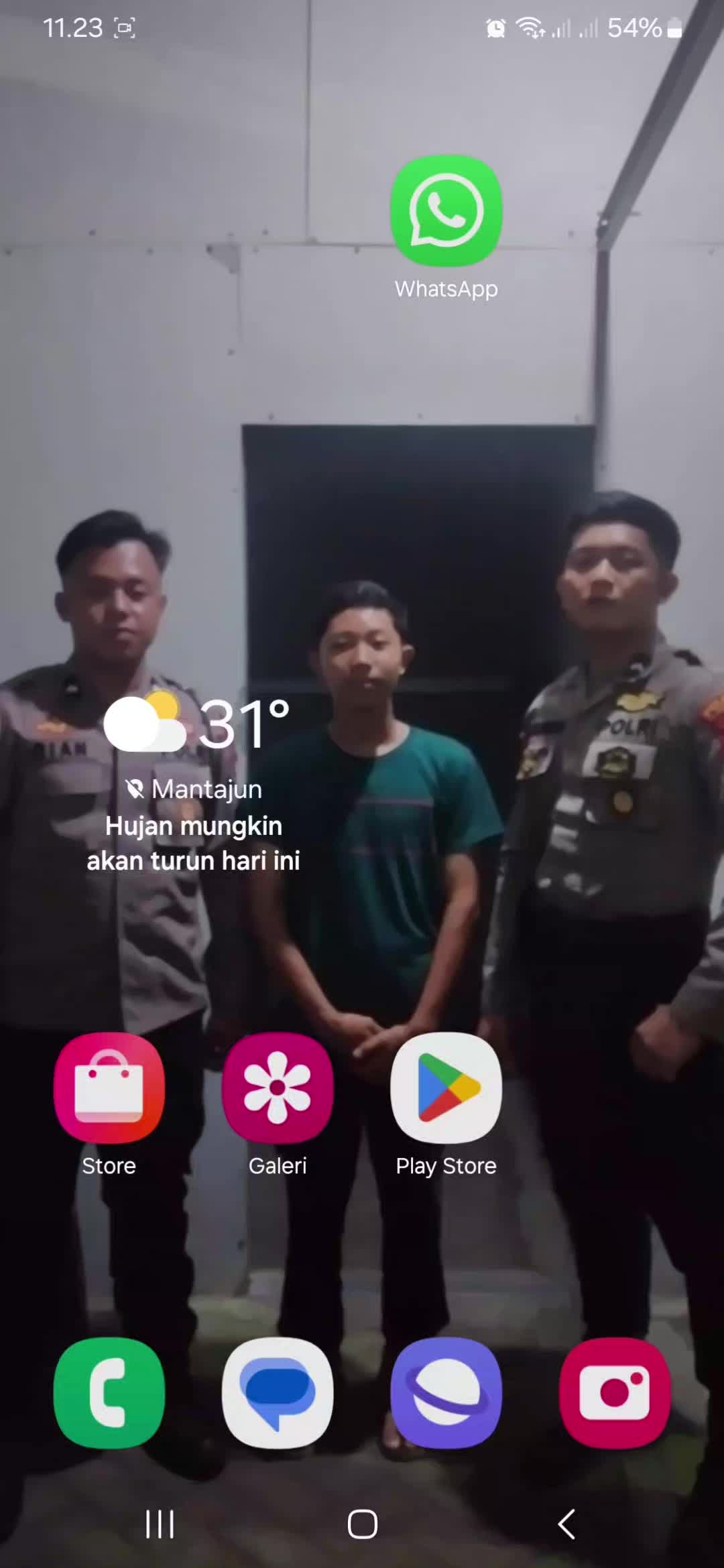The image size is (724, 1568).
Task: Show recent apps
Action: point(160,1524)
